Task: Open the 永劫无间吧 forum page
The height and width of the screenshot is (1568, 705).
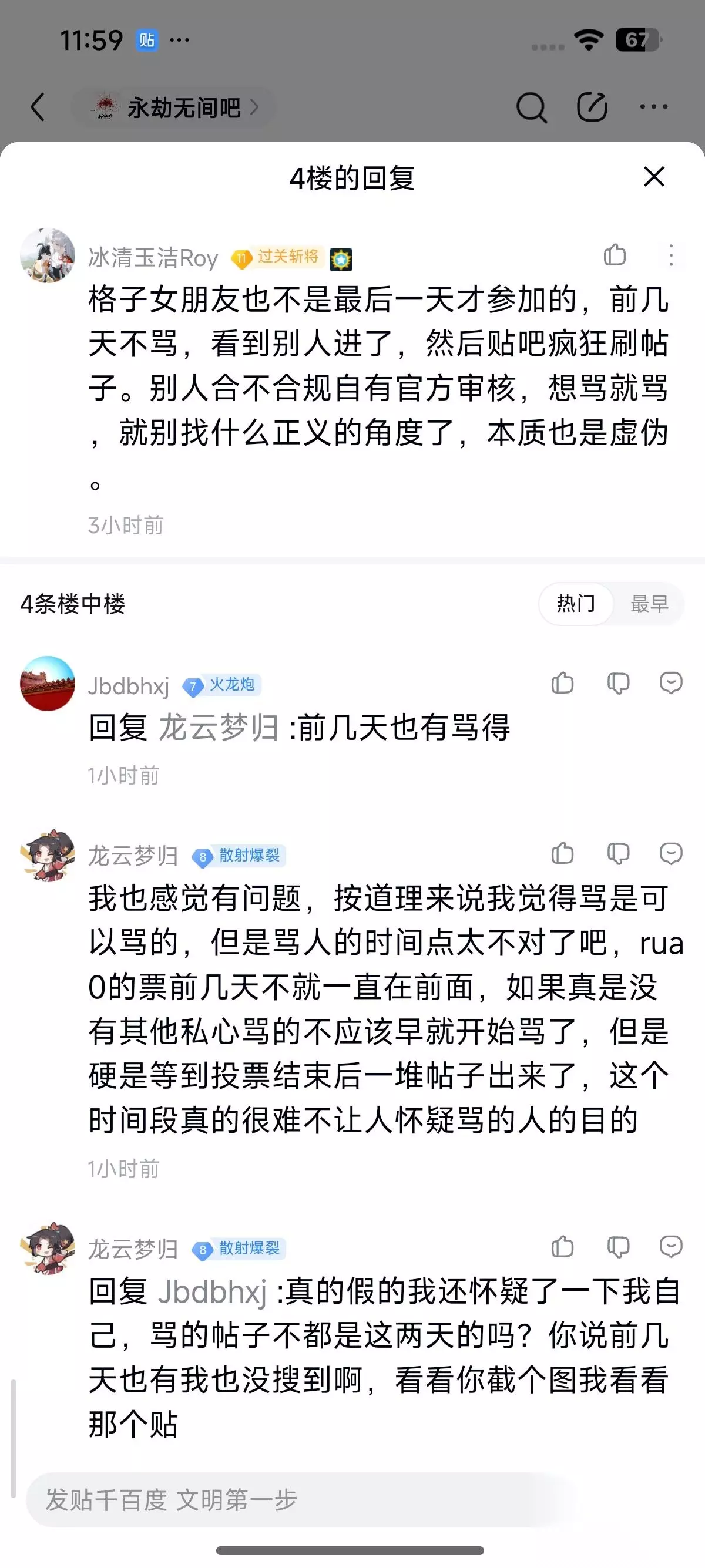Action: (x=174, y=107)
